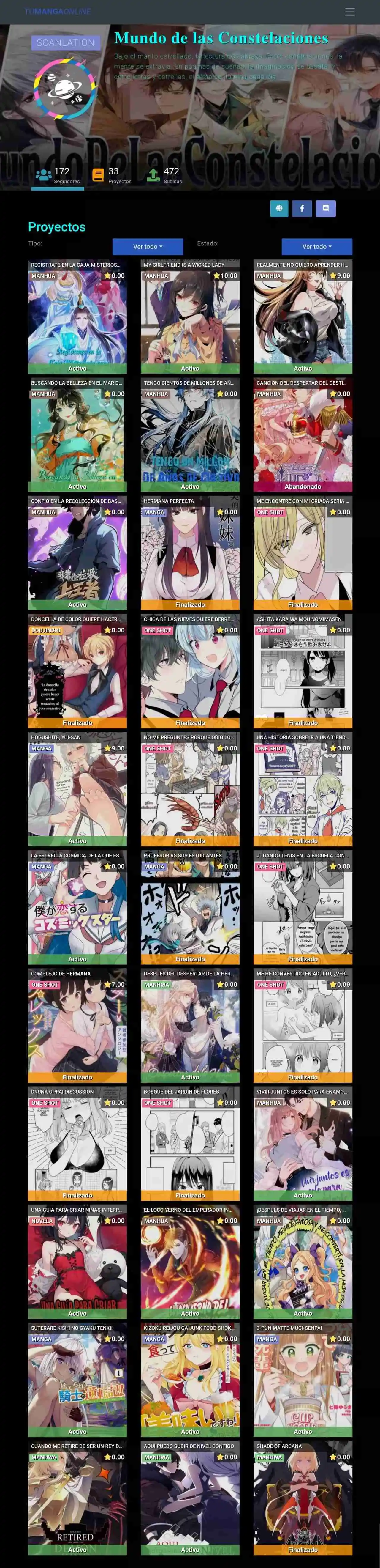Open the scanlation website globe button
Screen dimensions: 380x1568
[279, 208]
